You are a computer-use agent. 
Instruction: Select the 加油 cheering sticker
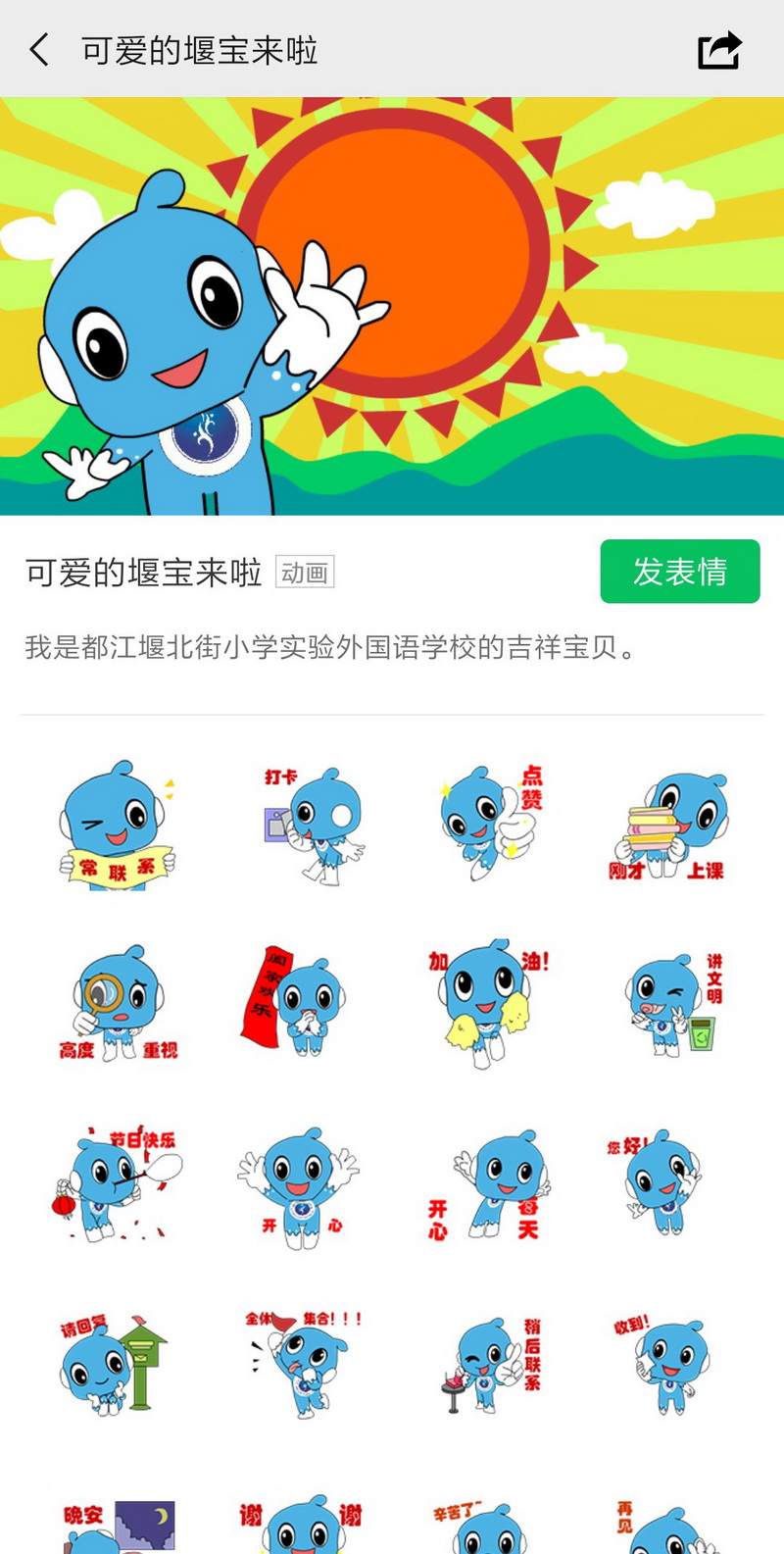coord(487,1003)
